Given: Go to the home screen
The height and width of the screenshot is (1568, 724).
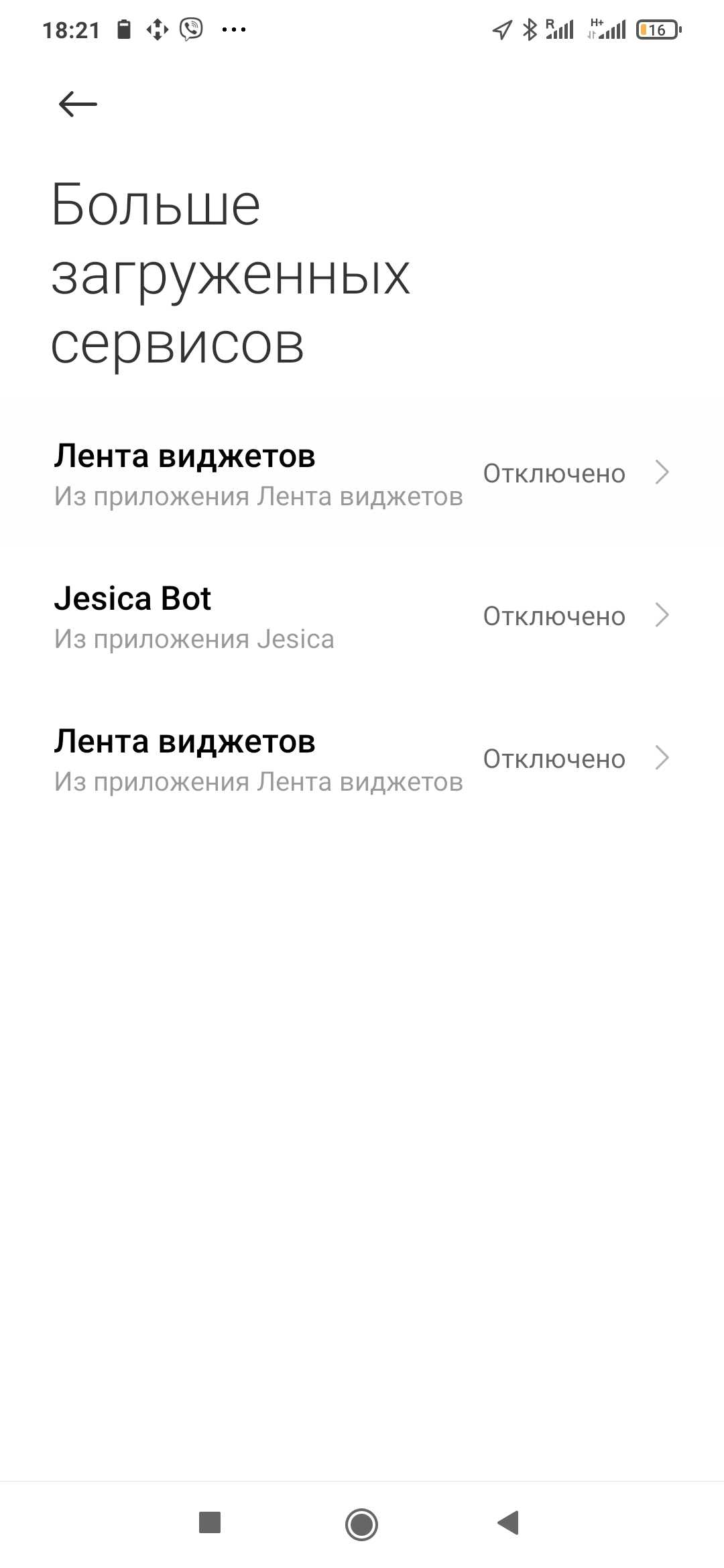Looking at the screenshot, I should pos(361,1524).
